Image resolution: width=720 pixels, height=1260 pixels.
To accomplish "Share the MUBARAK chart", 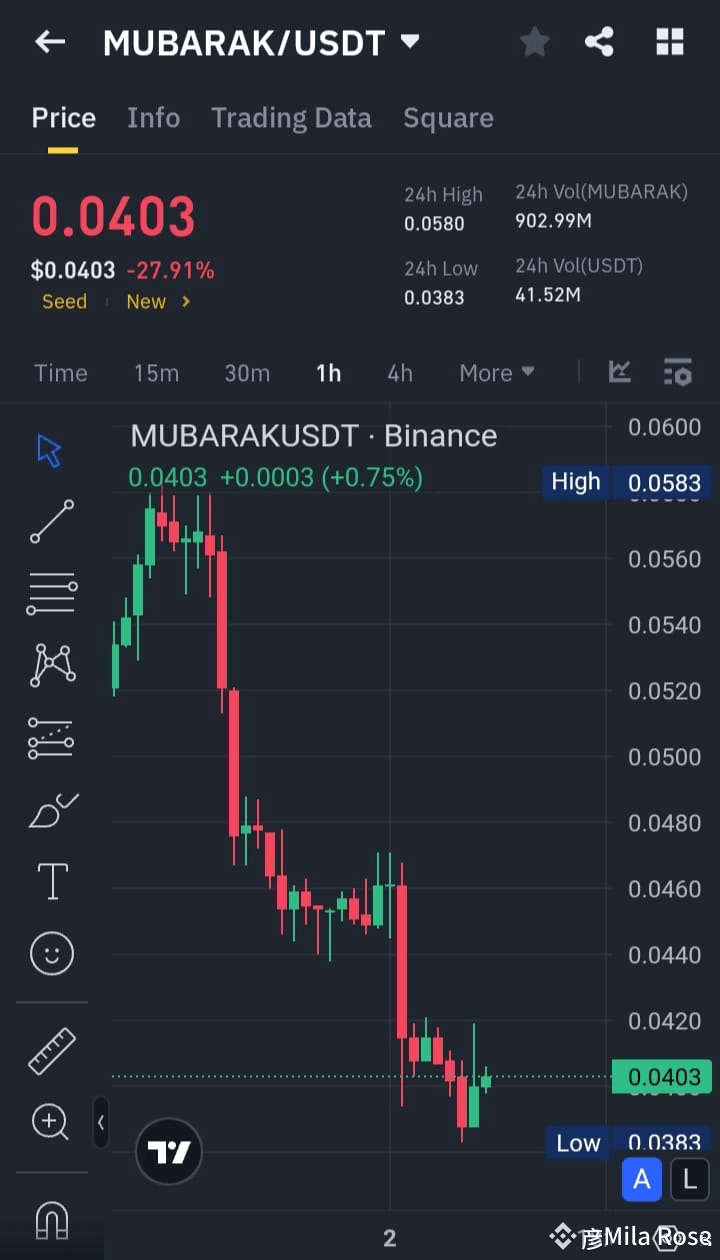I will pos(599,42).
